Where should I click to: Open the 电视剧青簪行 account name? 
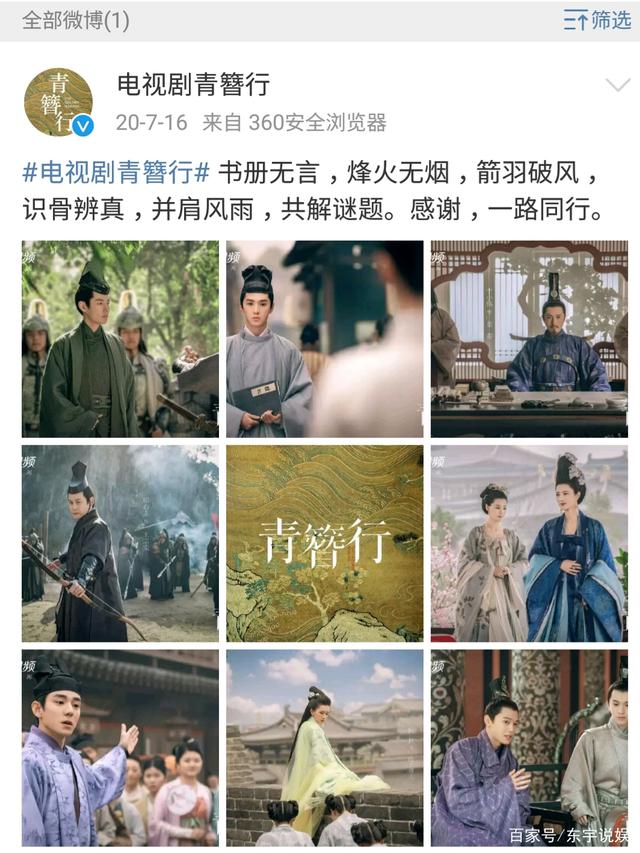(193, 84)
